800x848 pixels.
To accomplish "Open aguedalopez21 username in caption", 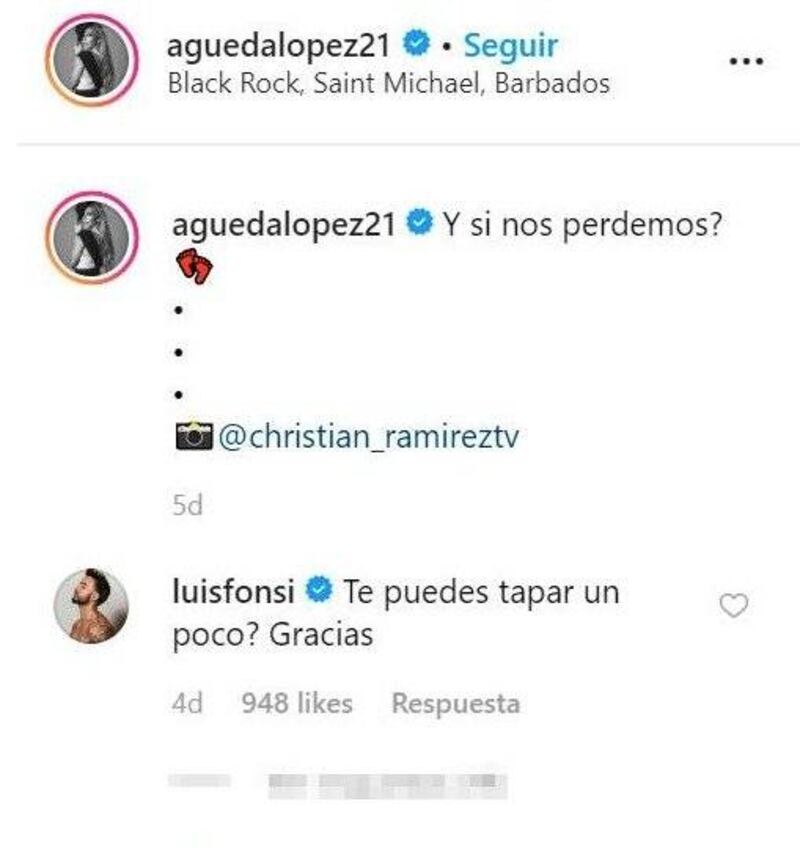I will click(286, 223).
